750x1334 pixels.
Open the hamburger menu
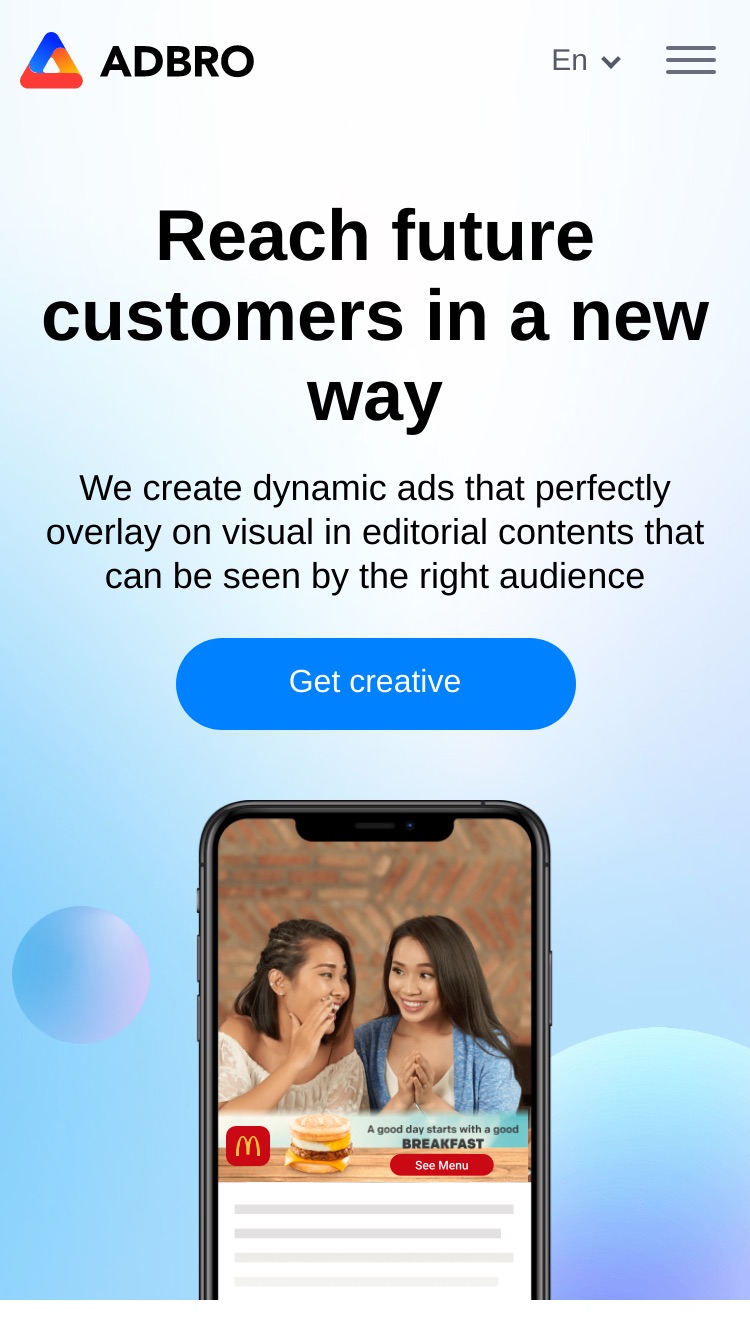[691, 60]
